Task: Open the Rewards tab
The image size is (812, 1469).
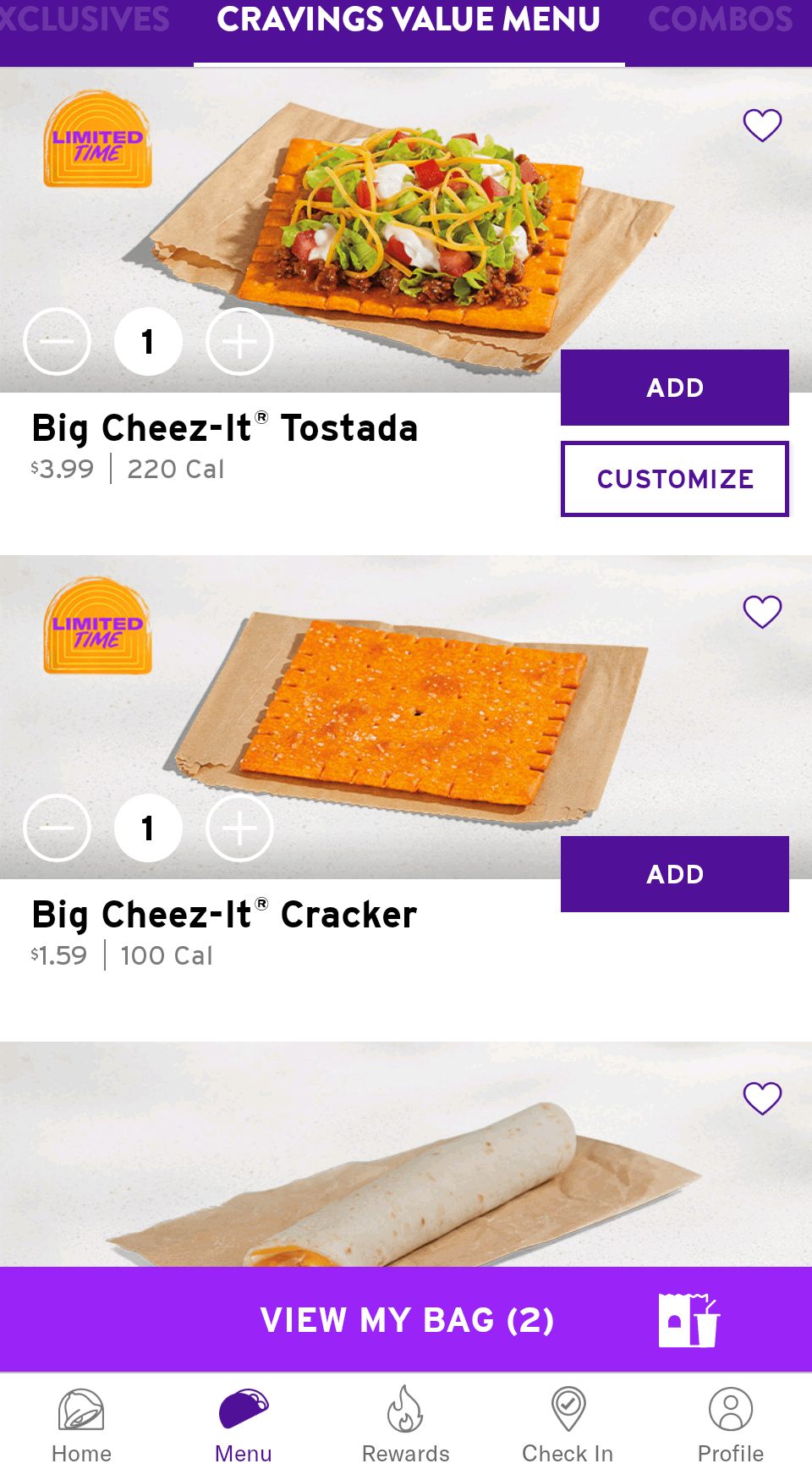Action: coord(406,1425)
